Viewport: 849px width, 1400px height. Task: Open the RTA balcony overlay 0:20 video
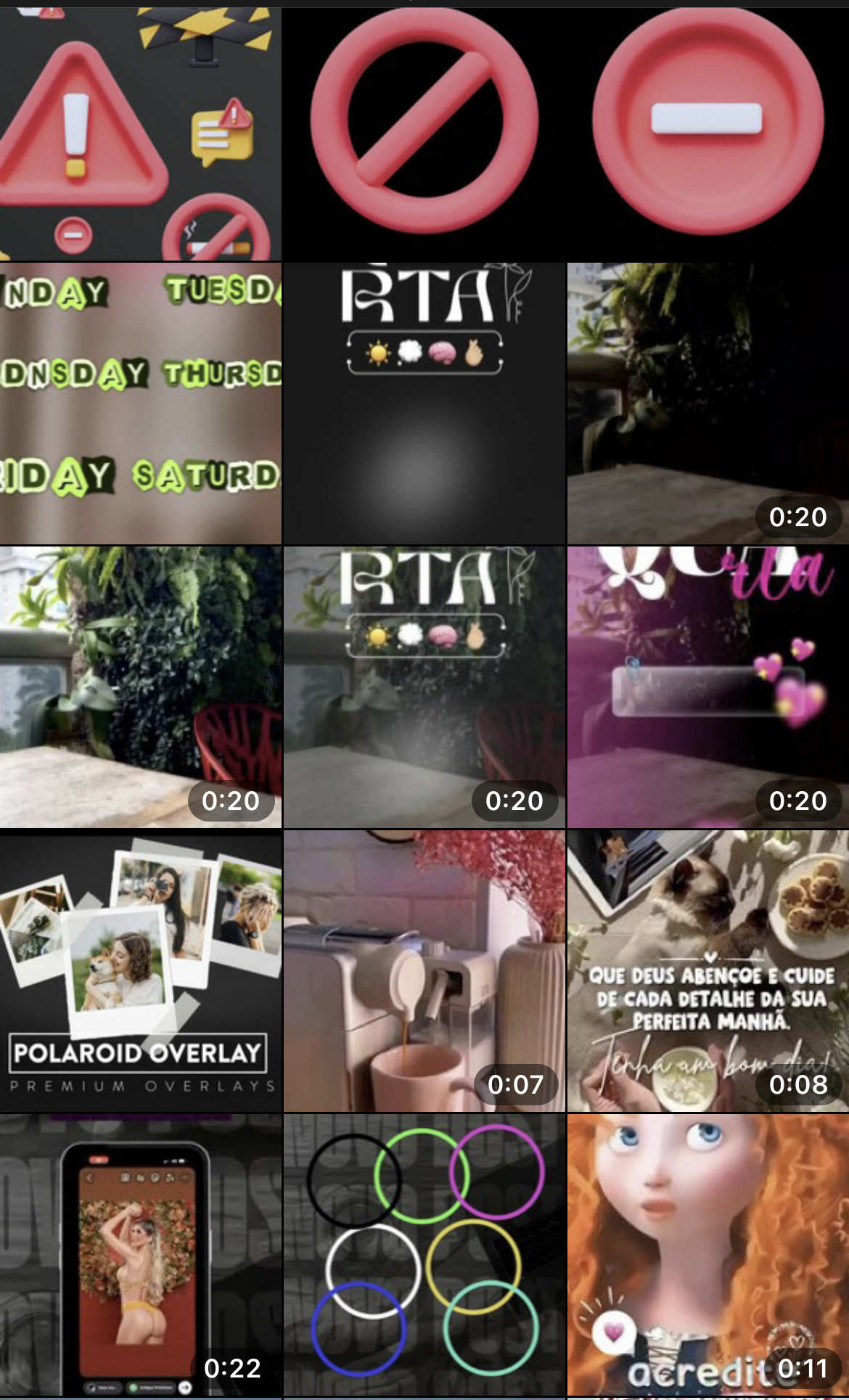[424, 687]
